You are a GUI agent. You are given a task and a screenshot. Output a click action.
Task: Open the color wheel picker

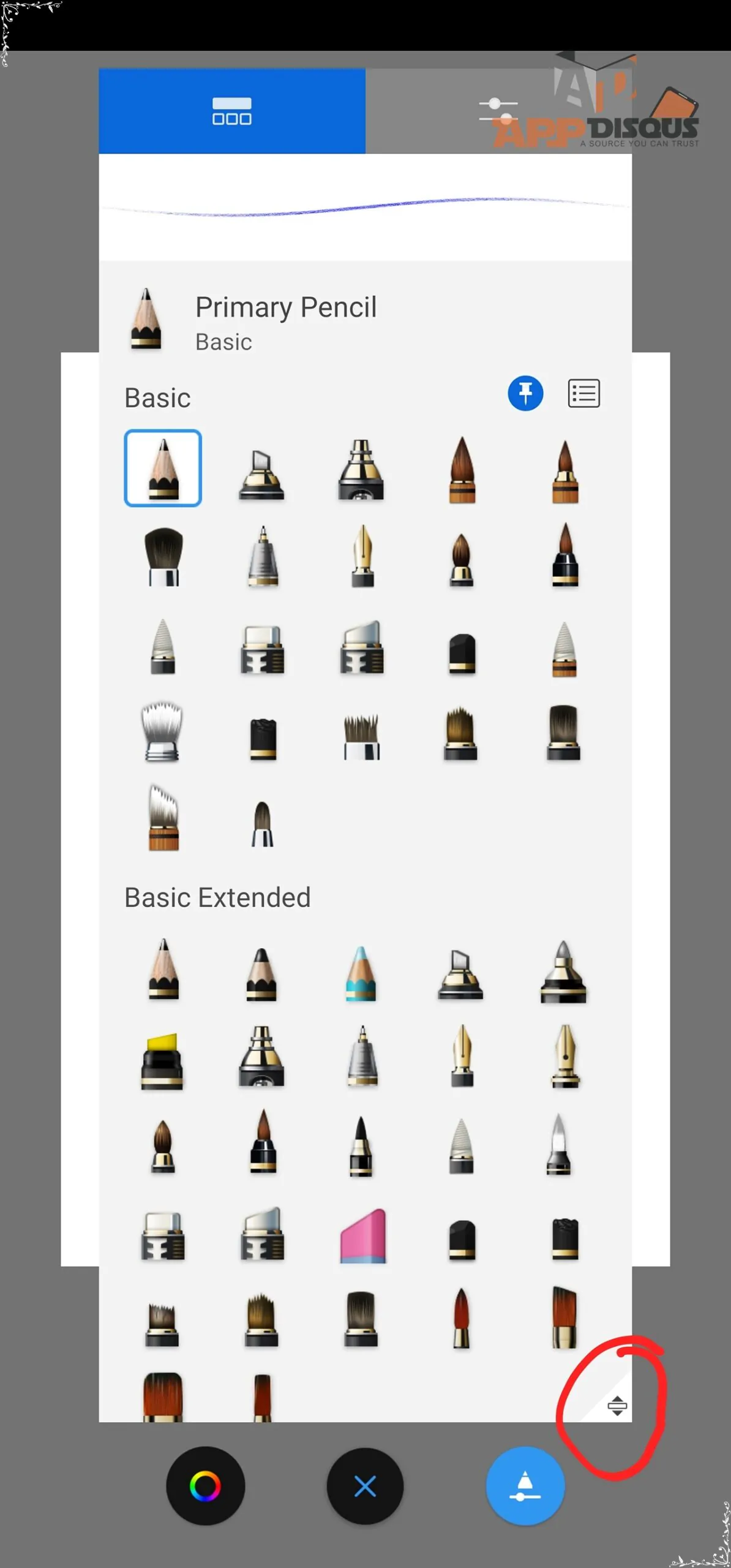(x=205, y=1486)
